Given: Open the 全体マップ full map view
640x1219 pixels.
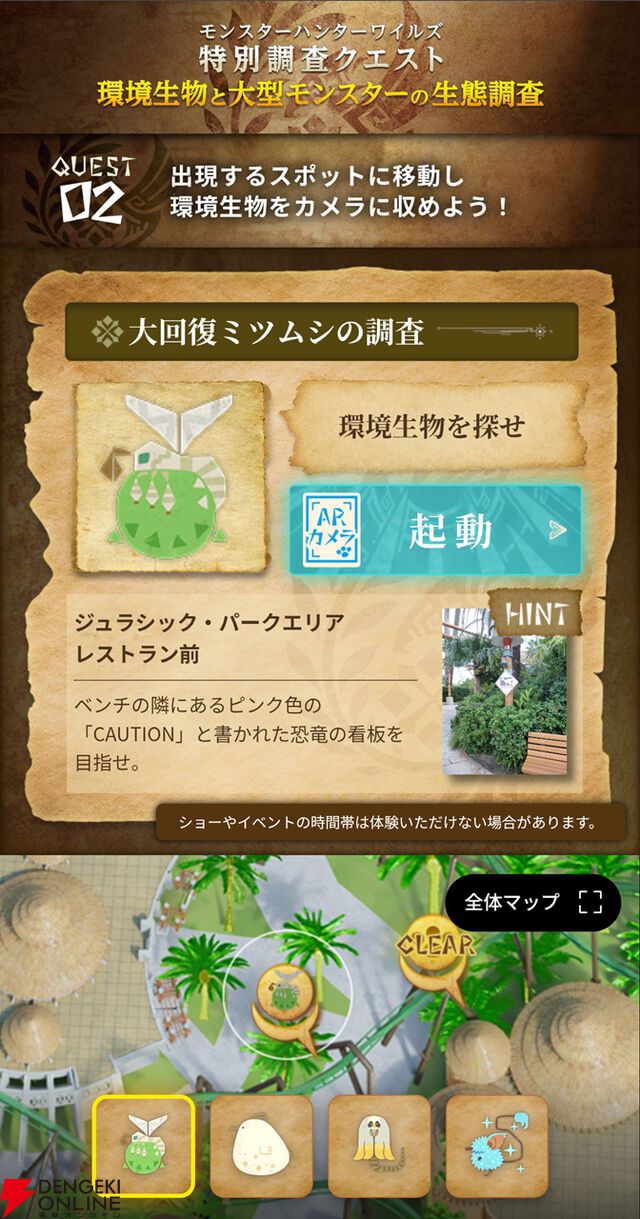Looking at the screenshot, I should click(x=533, y=903).
